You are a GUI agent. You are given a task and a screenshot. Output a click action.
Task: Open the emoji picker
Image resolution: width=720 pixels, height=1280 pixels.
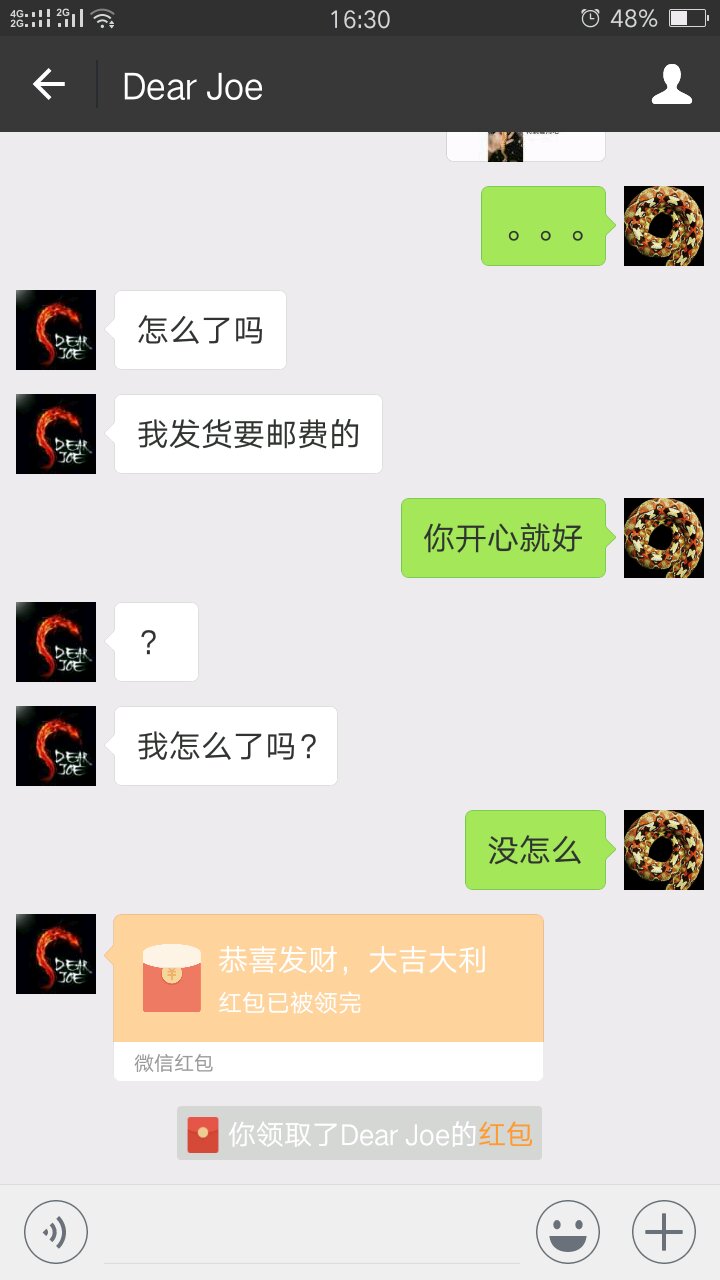[x=568, y=1232]
